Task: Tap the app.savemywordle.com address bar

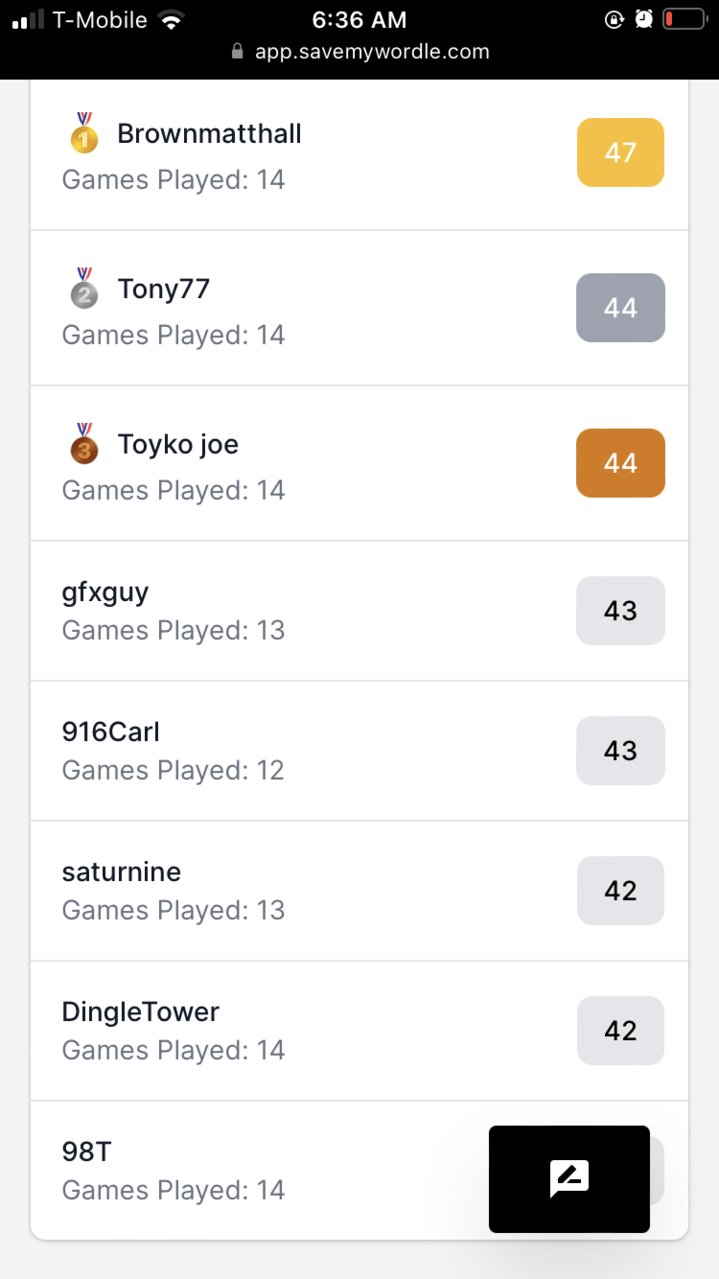Action: pos(360,51)
